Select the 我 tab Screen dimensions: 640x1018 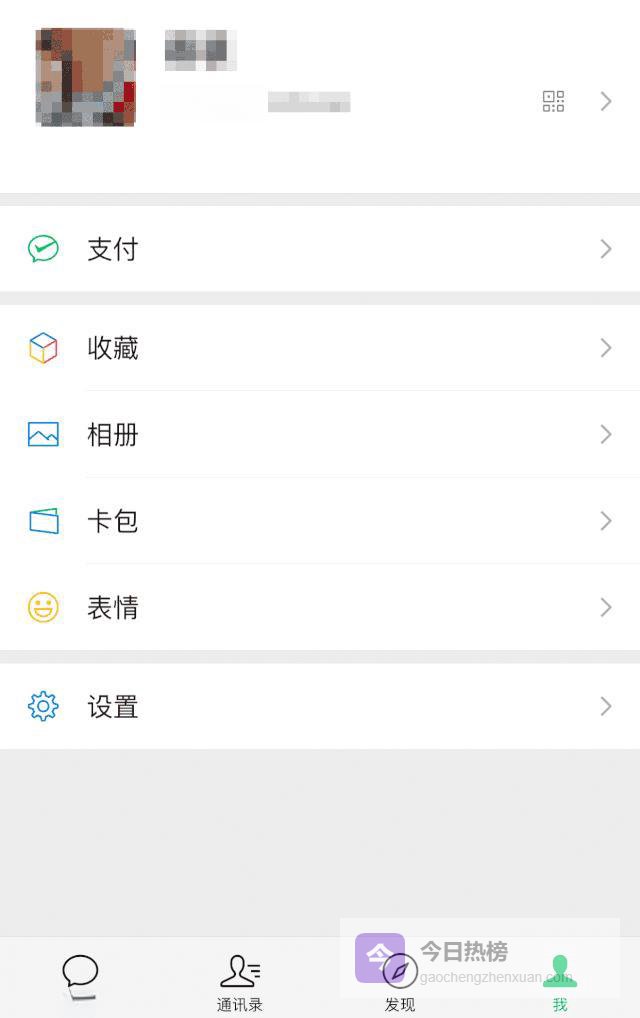[560, 981]
